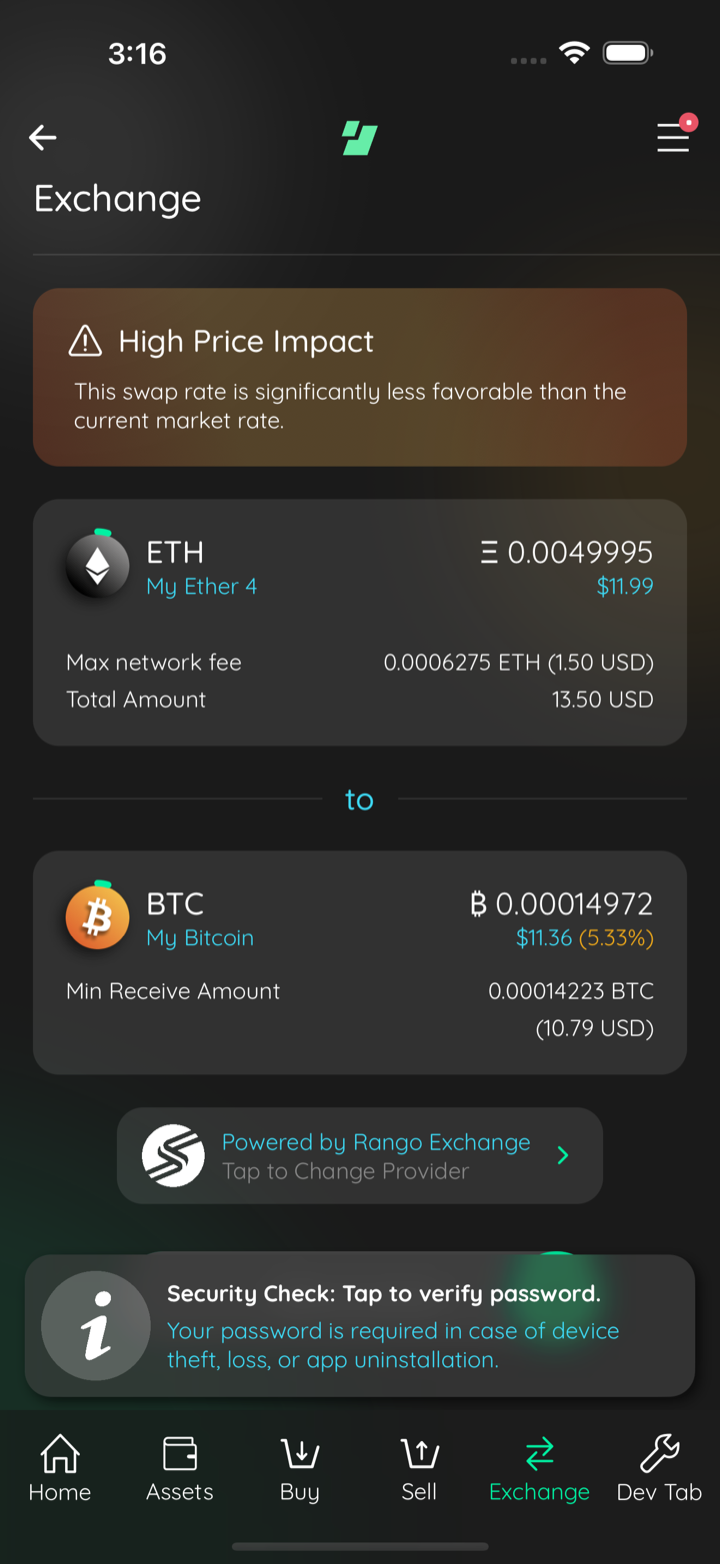The height and width of the screenshot is (1564, 720).
Task: Select the Sell tab
Action: [419, 1468]
